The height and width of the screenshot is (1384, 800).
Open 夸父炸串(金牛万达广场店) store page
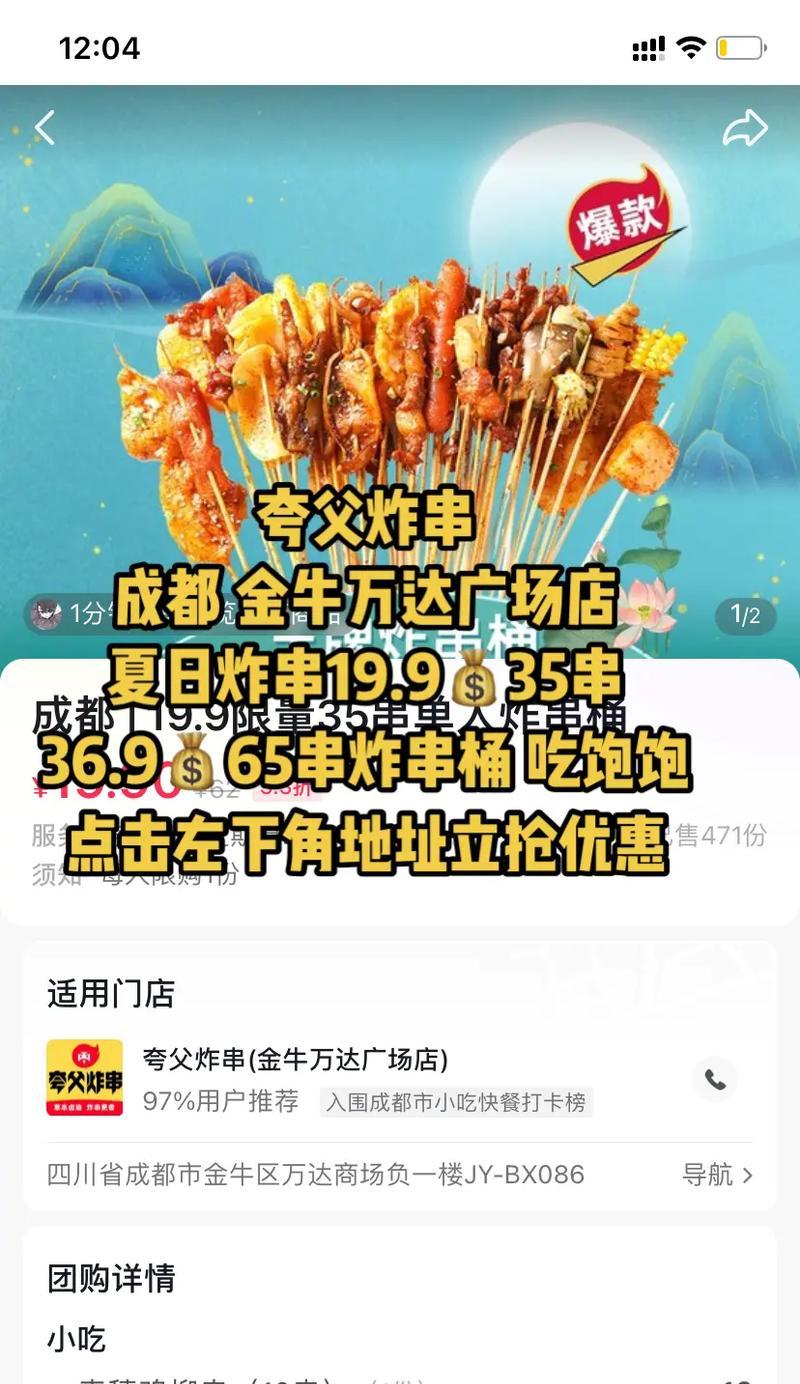tap(295, 1059)
